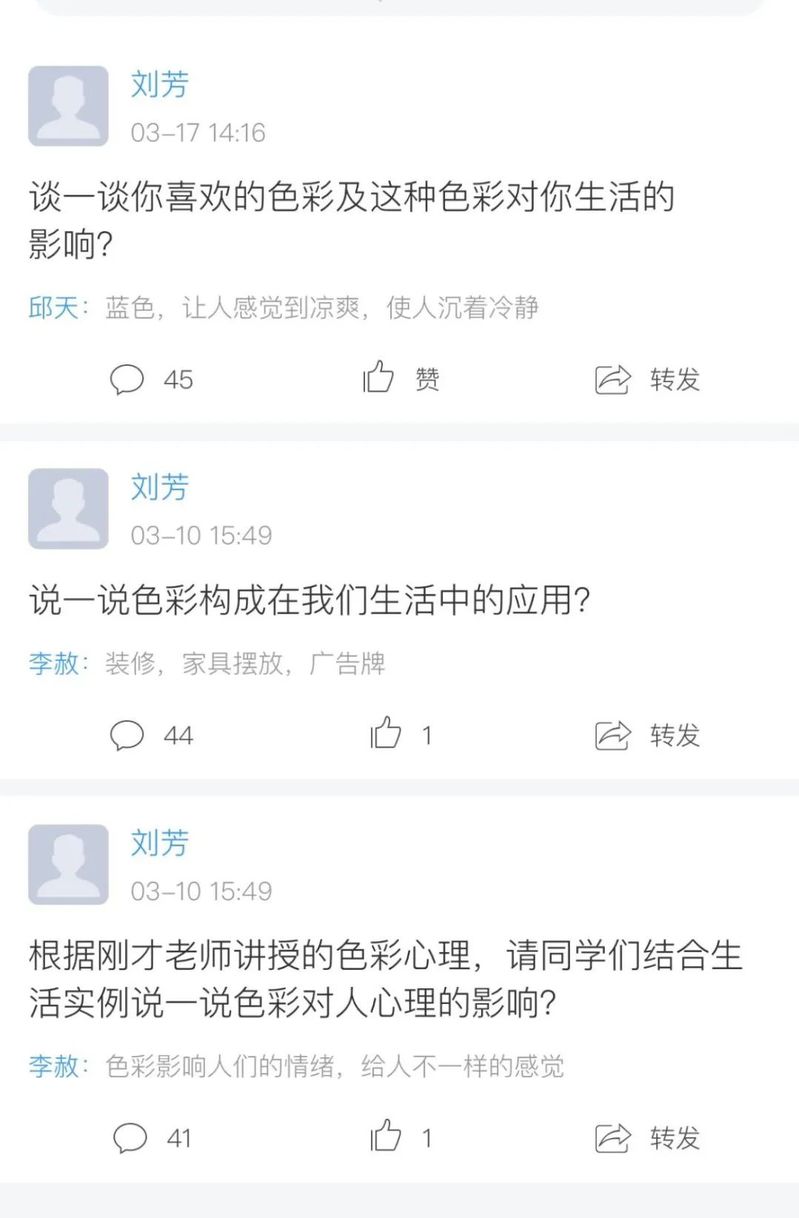Image resolution: width=799 pixels, height=1218 pixels.
Task: Open the 44 comments on 色彩构成 post
Action: pyautogui.click(x=150, y=736)
